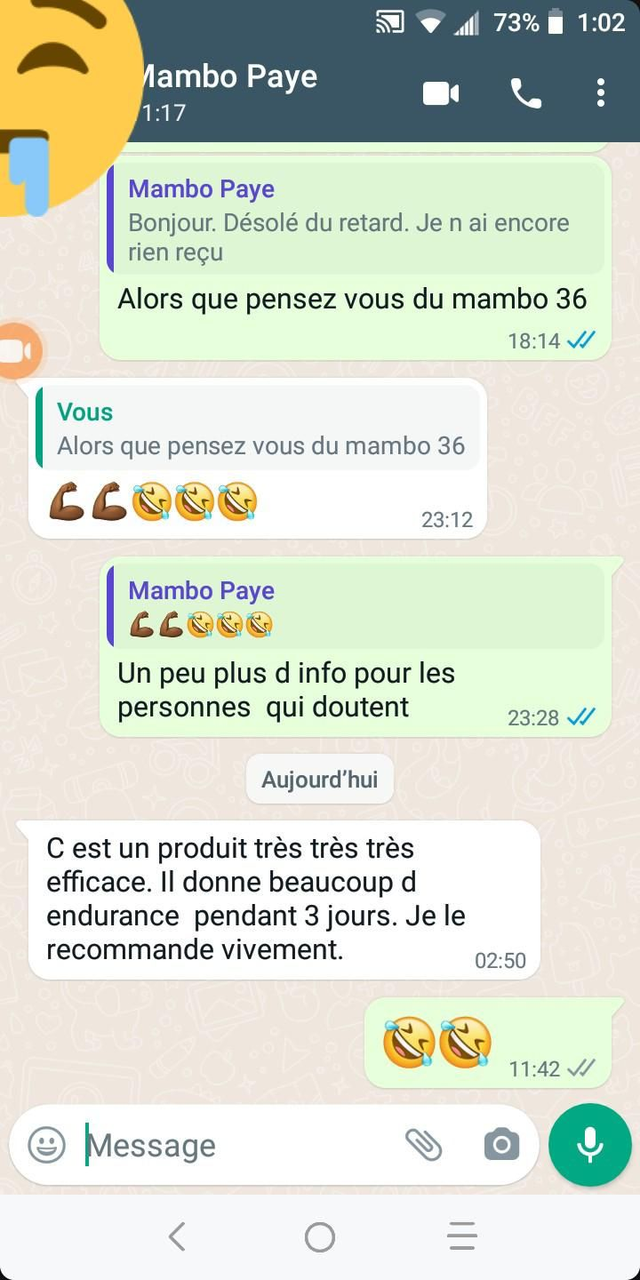Viewport: 640px width, 1280px height.
Task: Open the attachment paperclip
Action: click(424, 1144)
